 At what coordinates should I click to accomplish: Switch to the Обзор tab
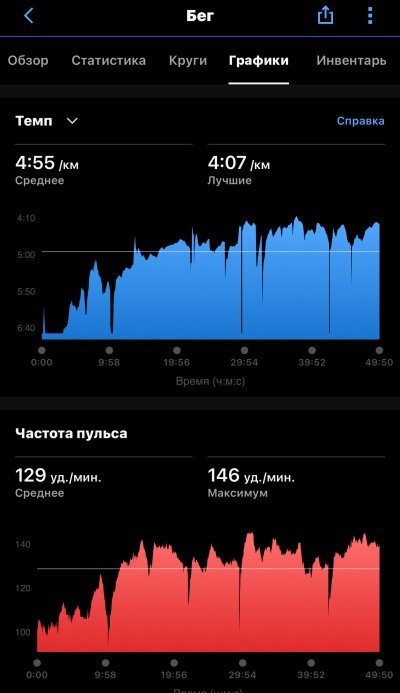coord(28,61)
